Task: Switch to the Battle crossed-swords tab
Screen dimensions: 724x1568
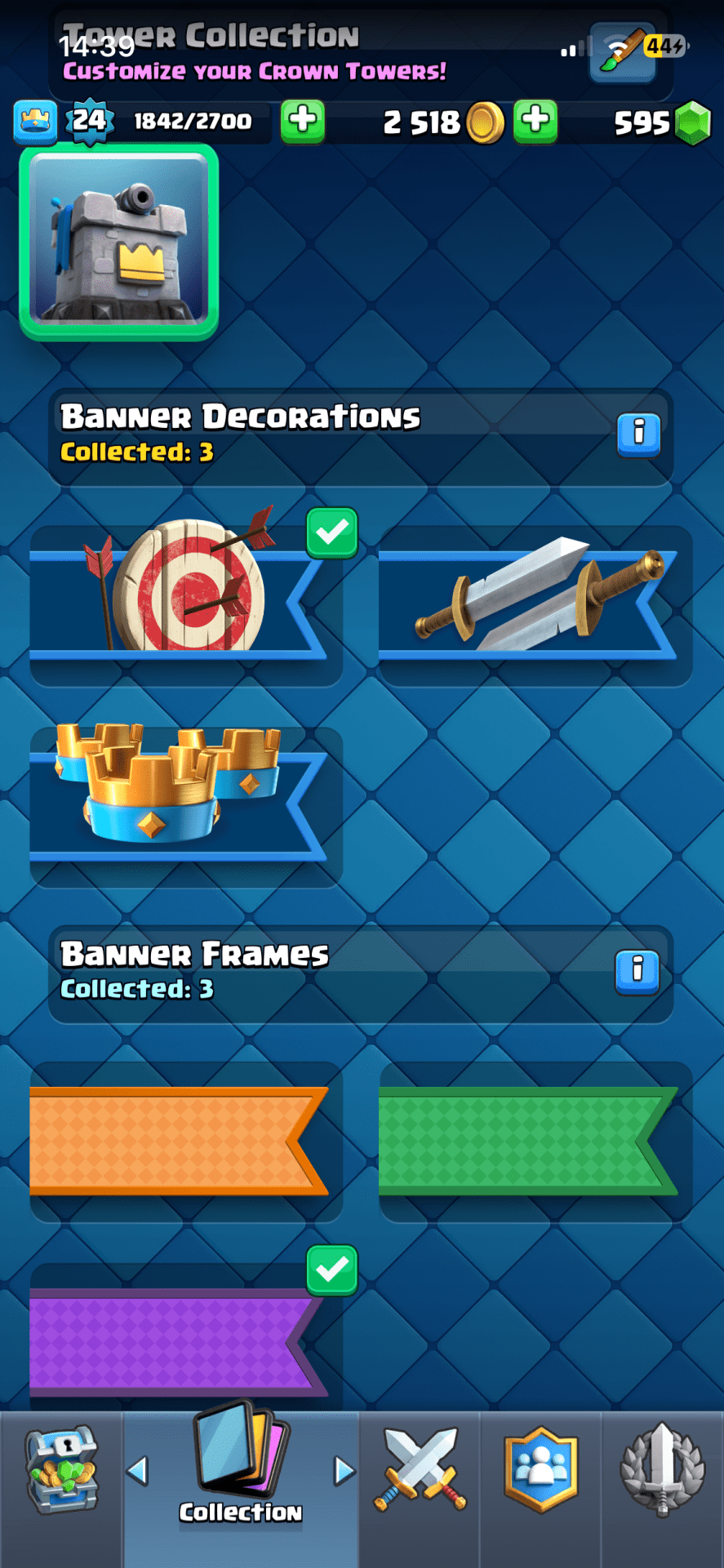Action: tap(420, 1470)
